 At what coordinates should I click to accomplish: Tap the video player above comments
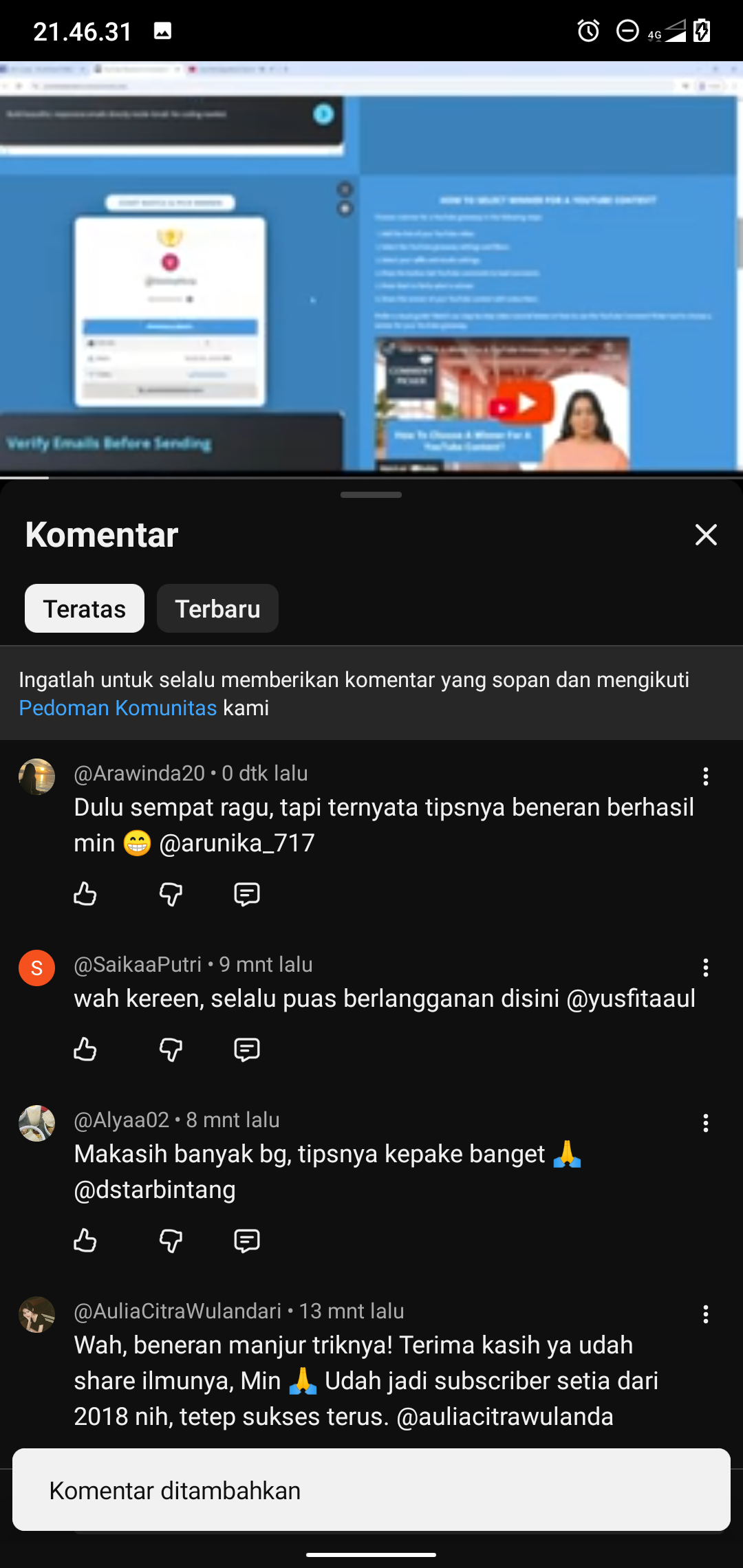coord(371,268)
